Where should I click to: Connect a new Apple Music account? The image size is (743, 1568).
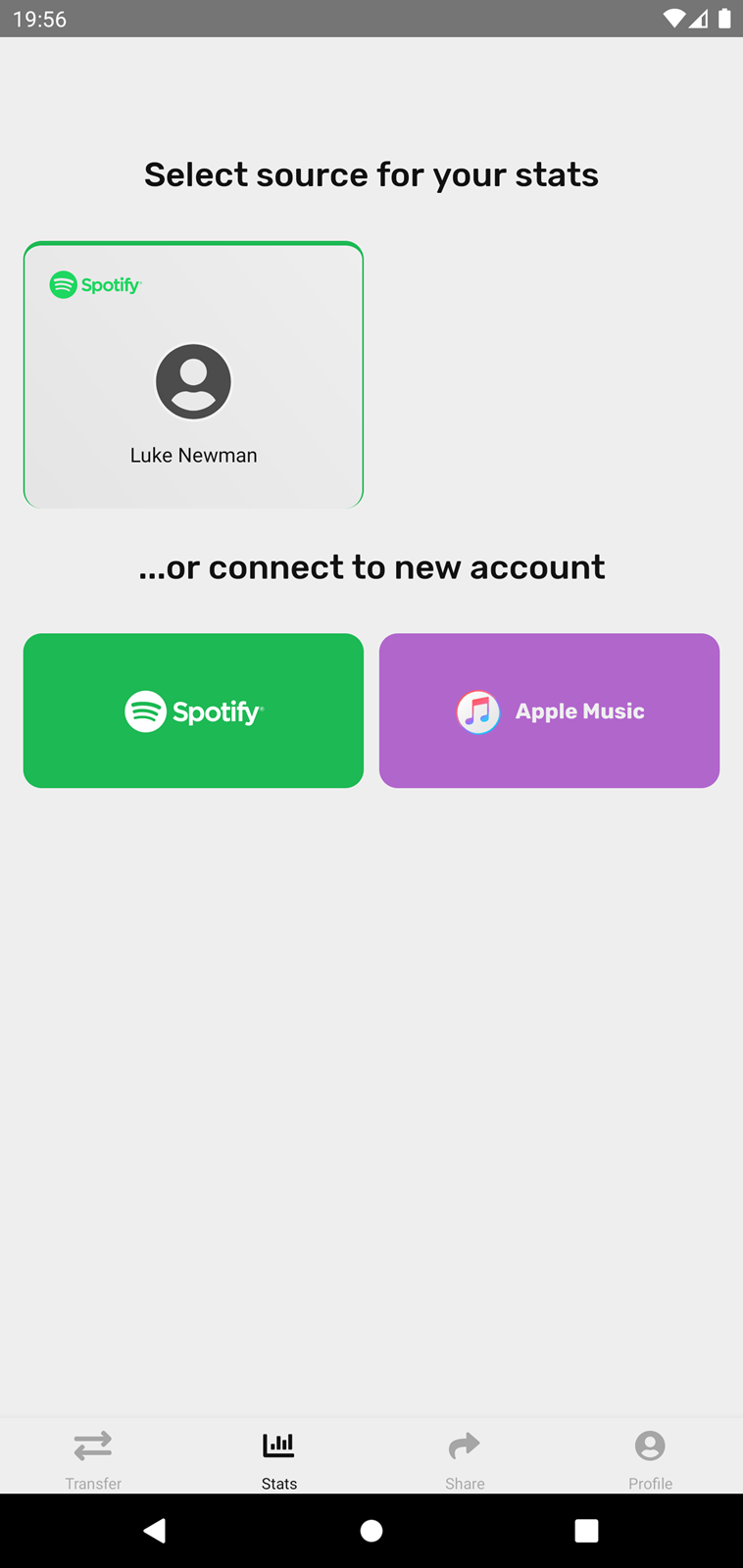click(x=549, y=710)
